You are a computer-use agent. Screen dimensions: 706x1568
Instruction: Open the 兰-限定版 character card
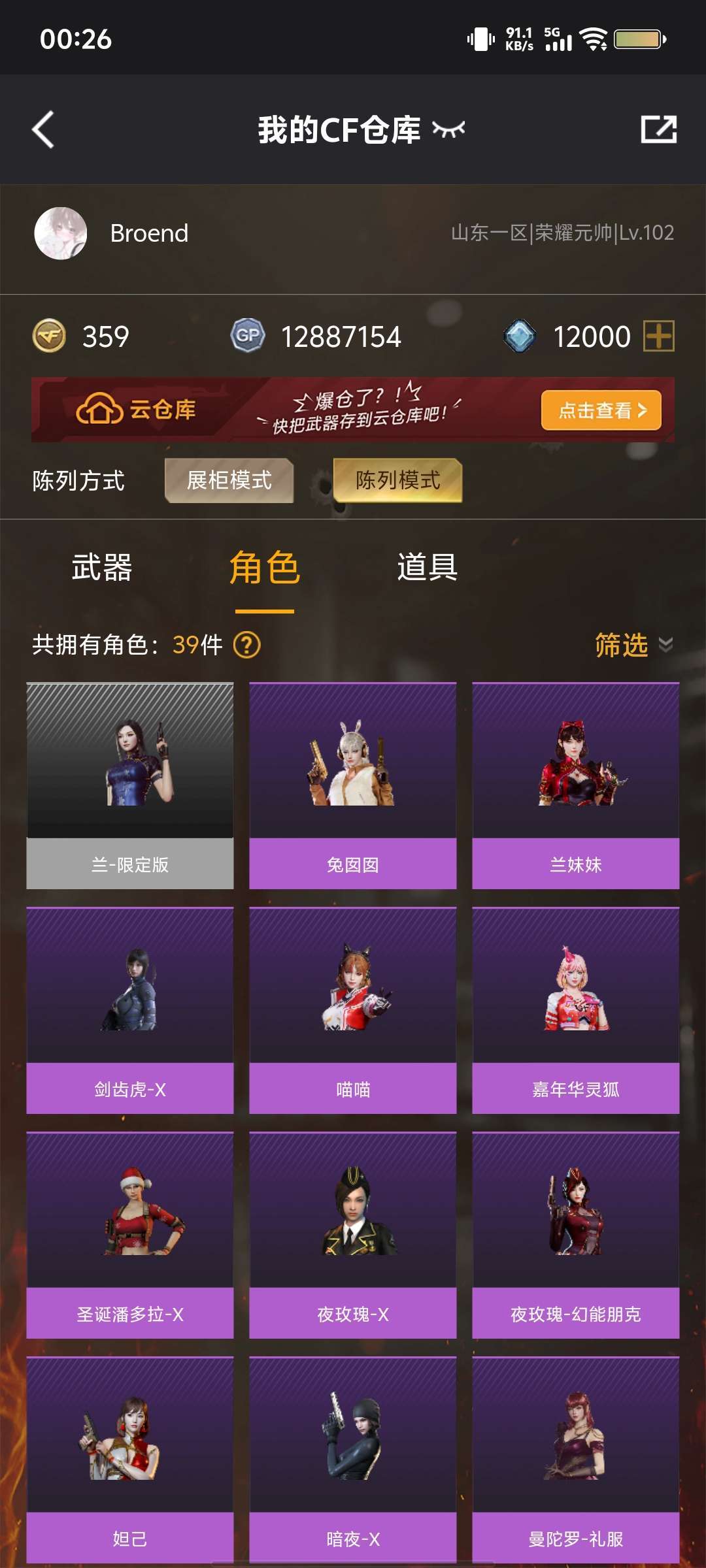point(130,786)
